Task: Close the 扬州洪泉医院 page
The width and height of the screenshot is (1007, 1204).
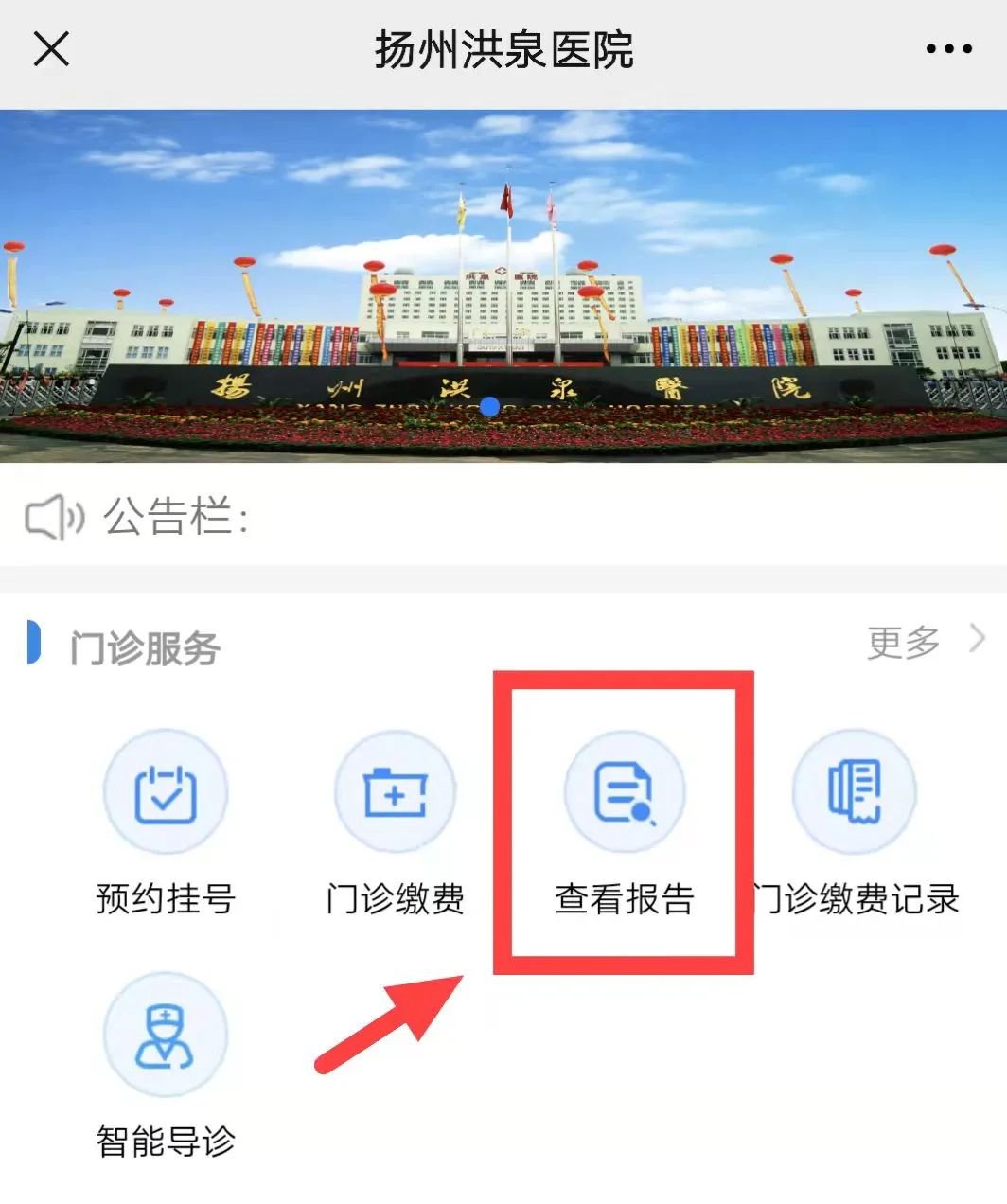Action: (x=51, y=48)
